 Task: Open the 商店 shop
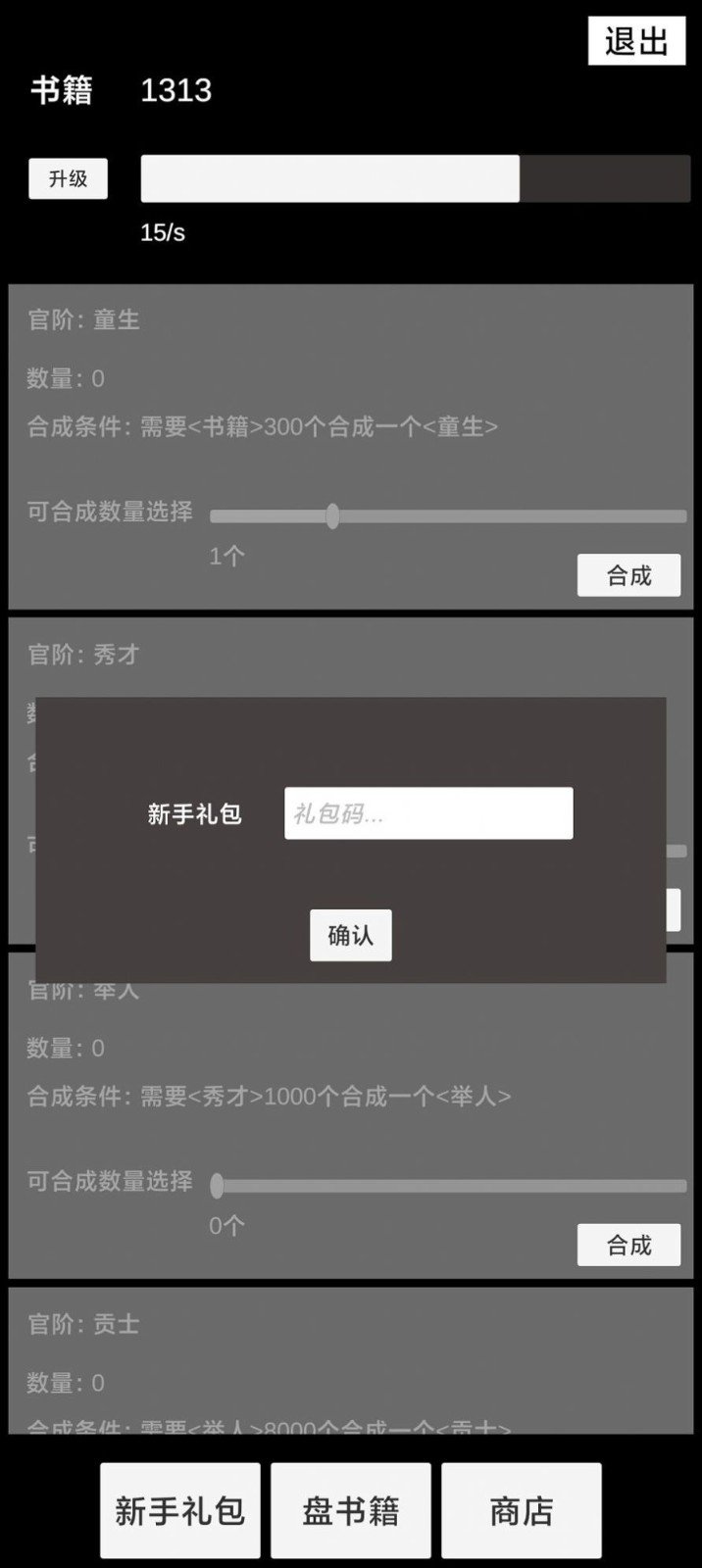click(521, 1510)
